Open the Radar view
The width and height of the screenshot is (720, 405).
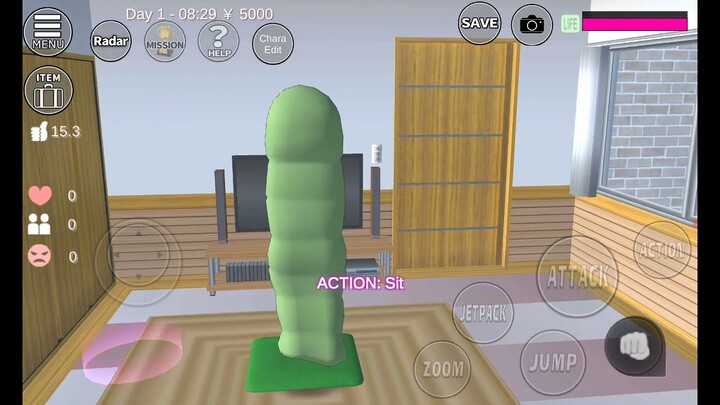111,41
